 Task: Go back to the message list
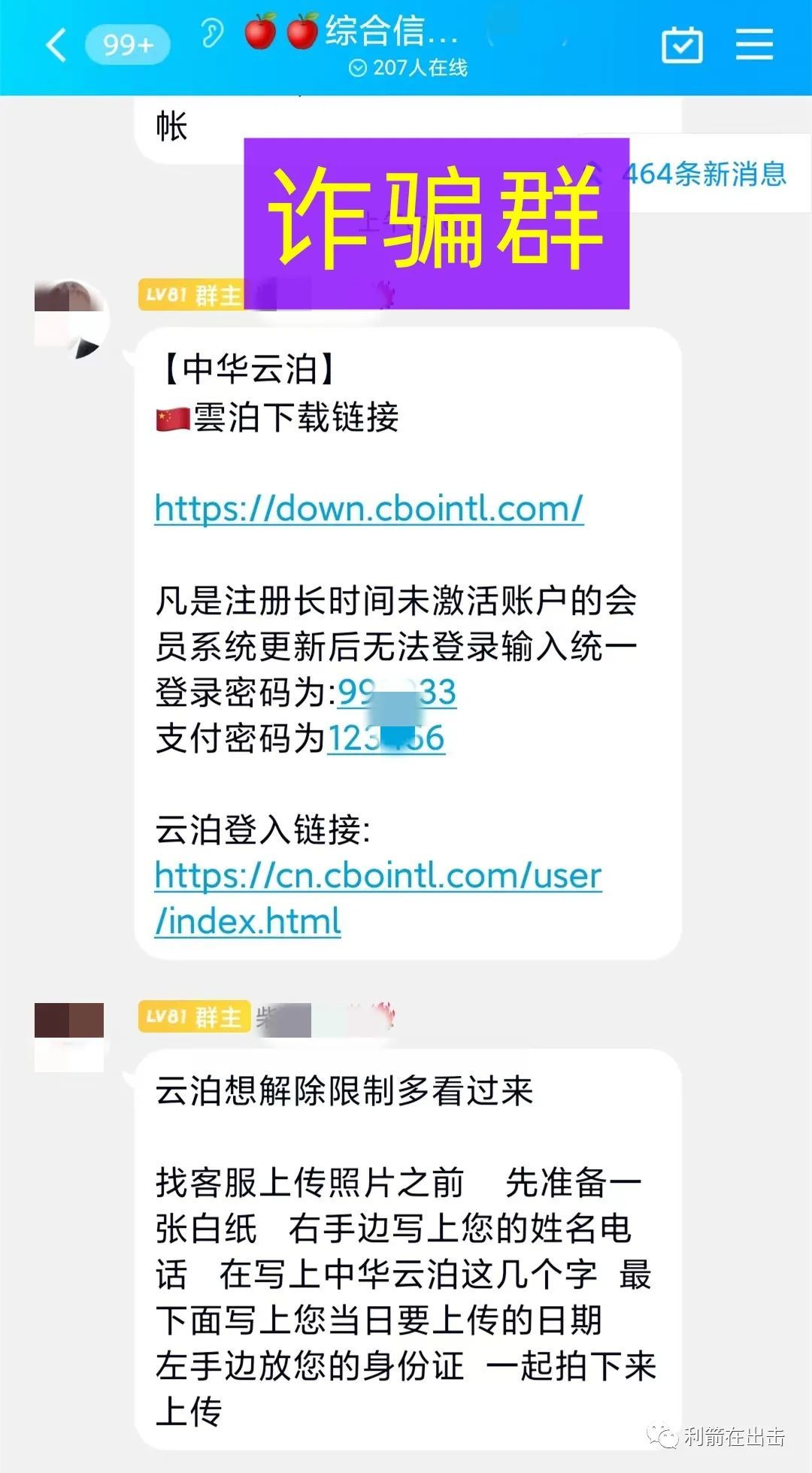pyautogui.click(x=57, y=45)
